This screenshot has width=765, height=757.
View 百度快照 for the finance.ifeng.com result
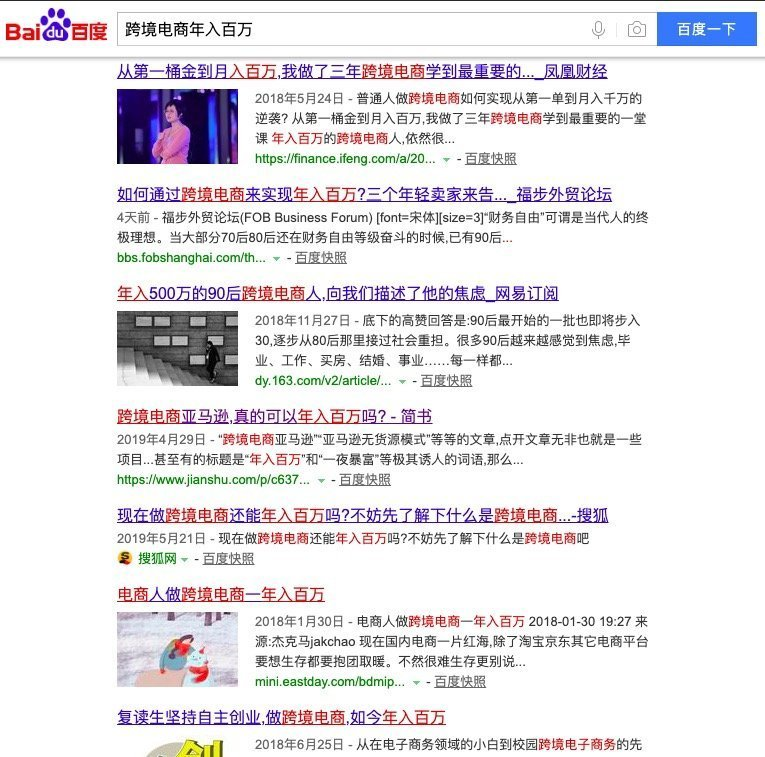pyautogui.click(x=491, y=158)
